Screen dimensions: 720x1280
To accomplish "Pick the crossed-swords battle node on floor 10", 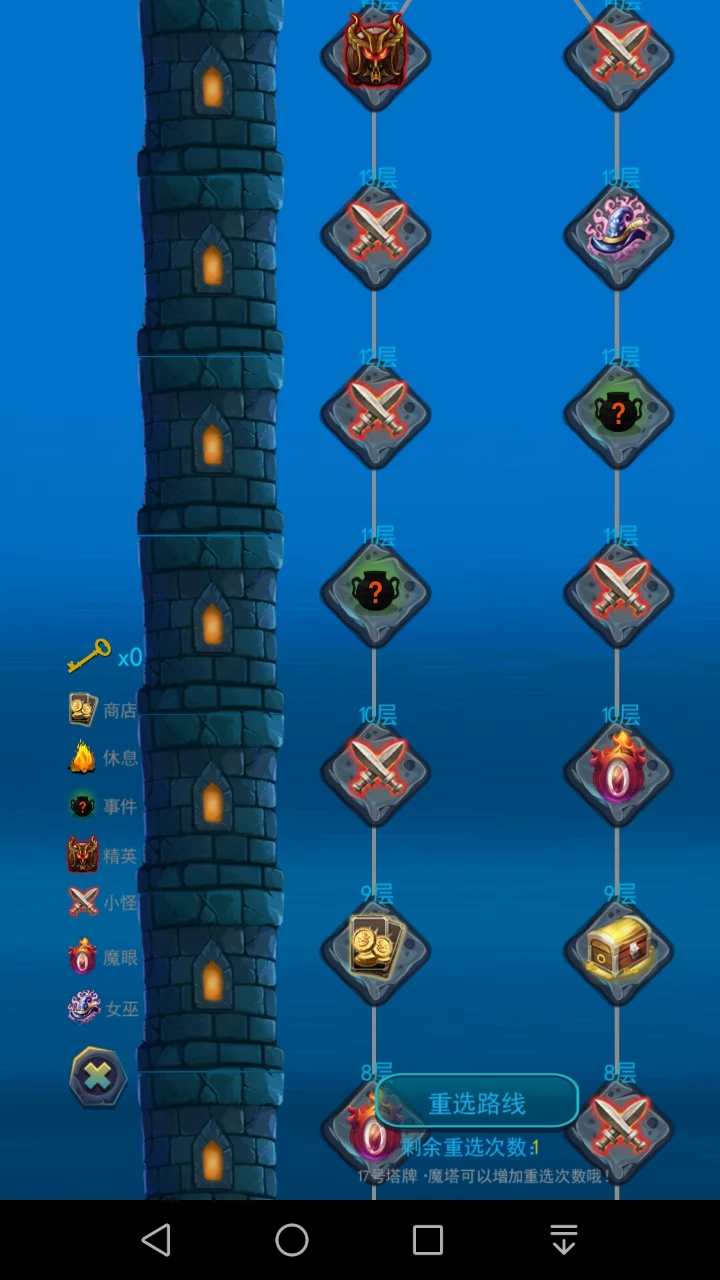I will [375, 772].
